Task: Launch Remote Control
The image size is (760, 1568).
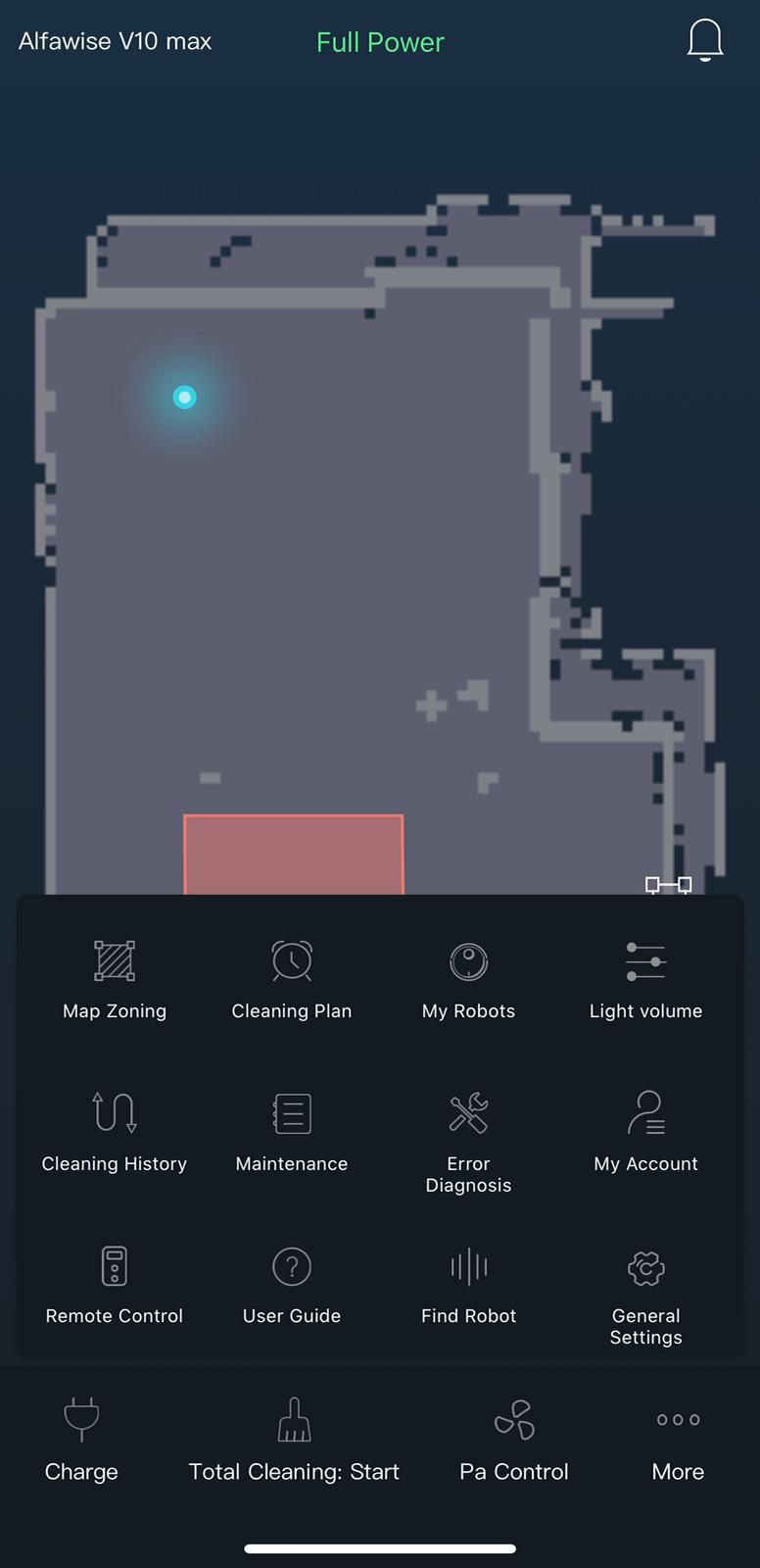Action: (x=115, y=1285)
